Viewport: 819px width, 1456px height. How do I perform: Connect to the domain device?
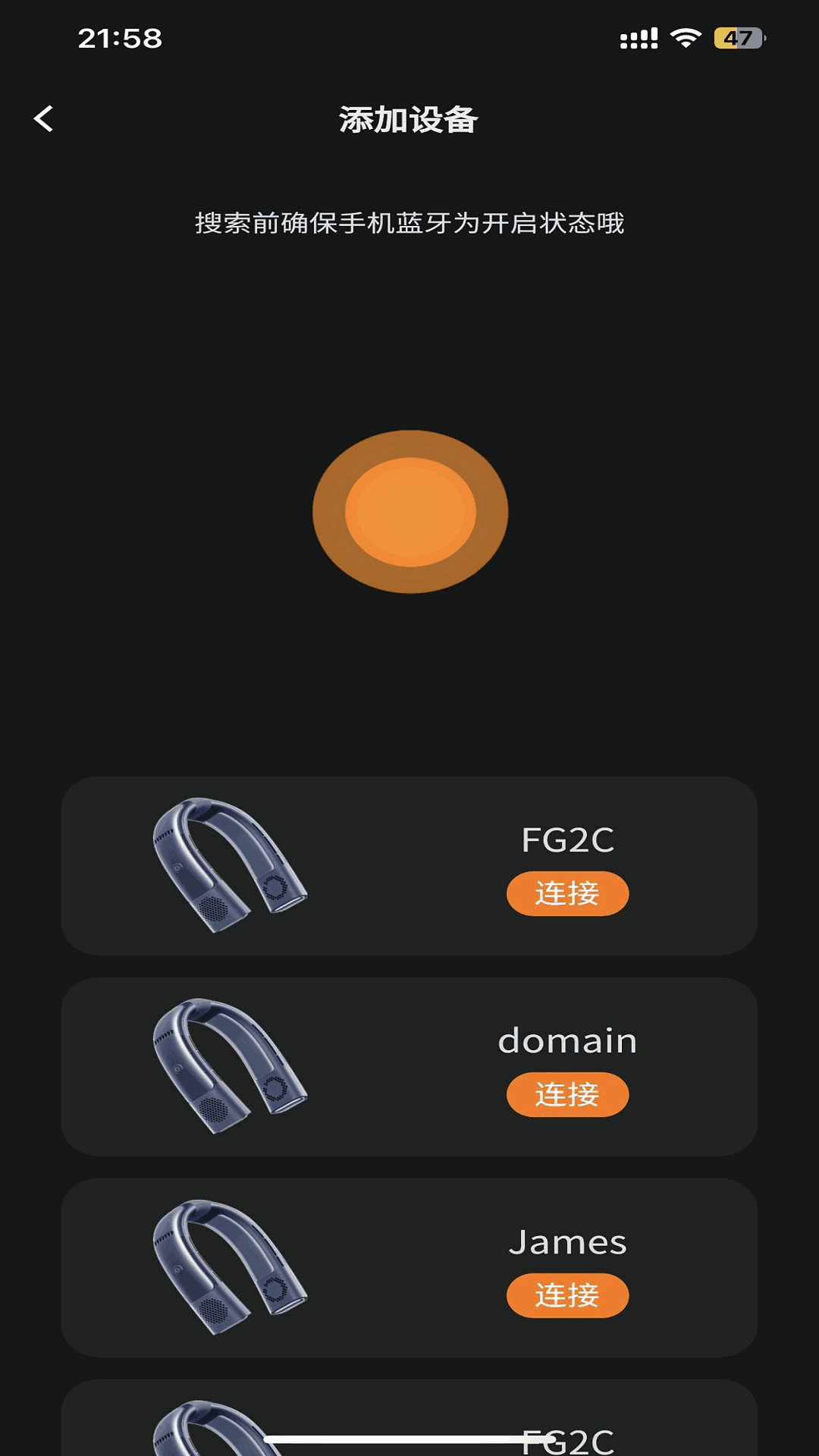pyautogui.click(x=567, y=1094)
